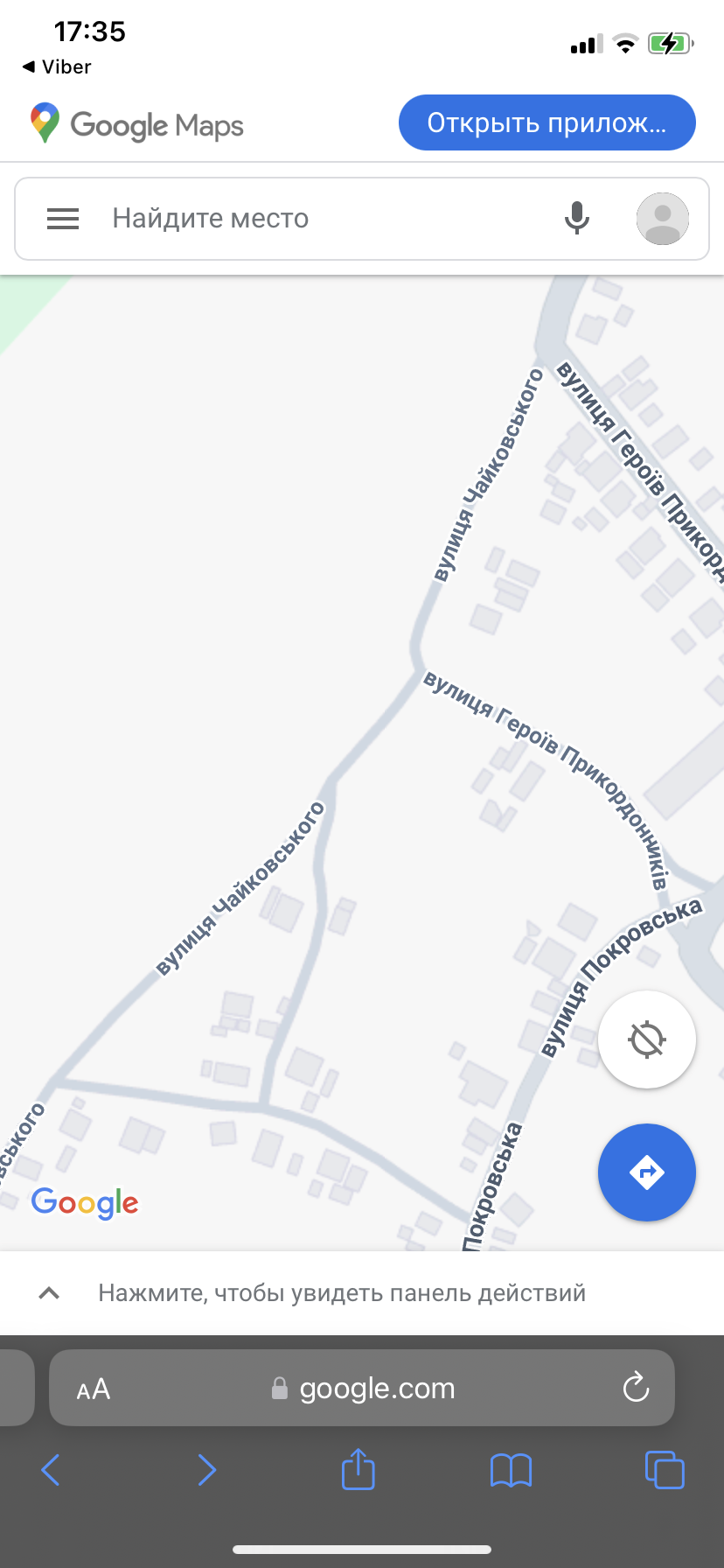
Task: Open Safari AA page settings
Action: [94, 1389]
